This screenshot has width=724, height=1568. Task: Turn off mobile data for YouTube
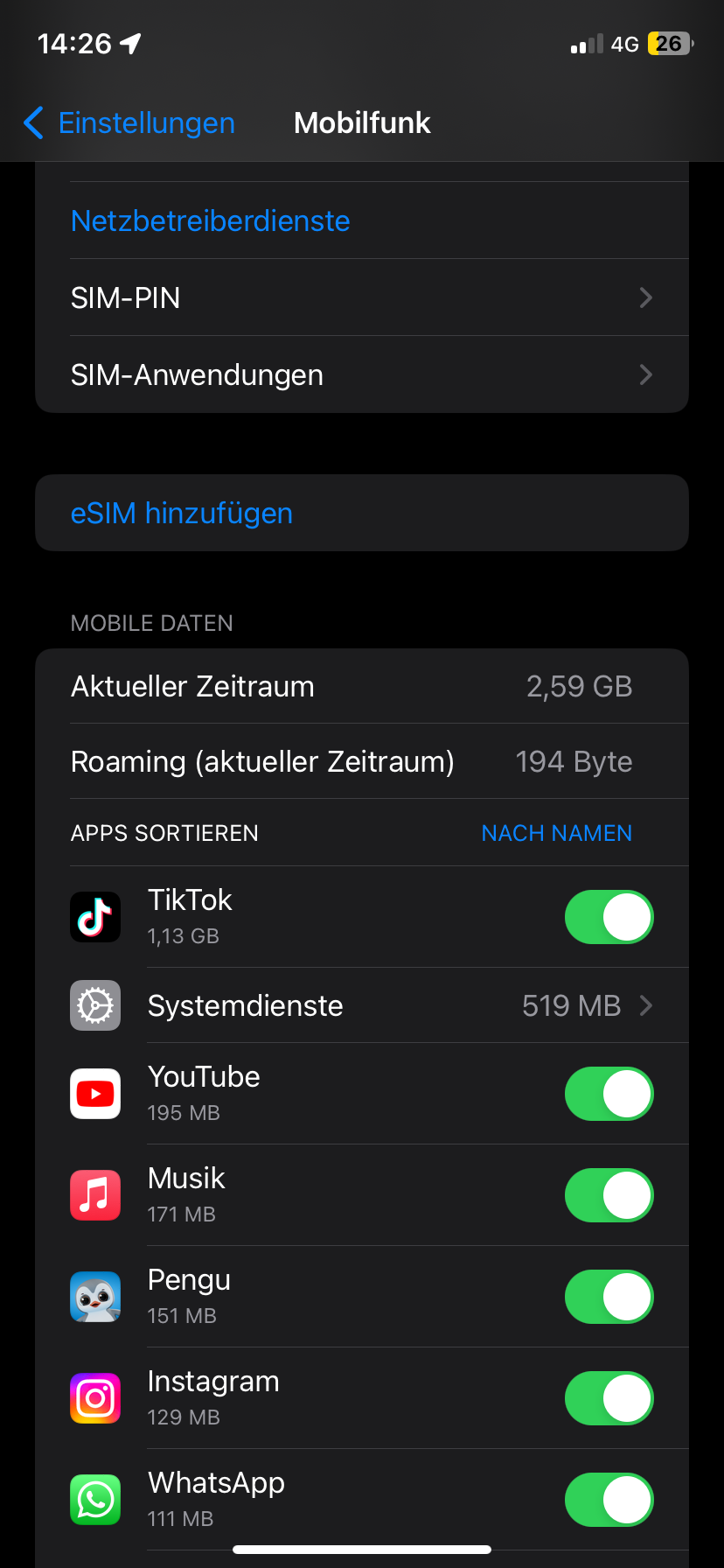point(609,1094)
